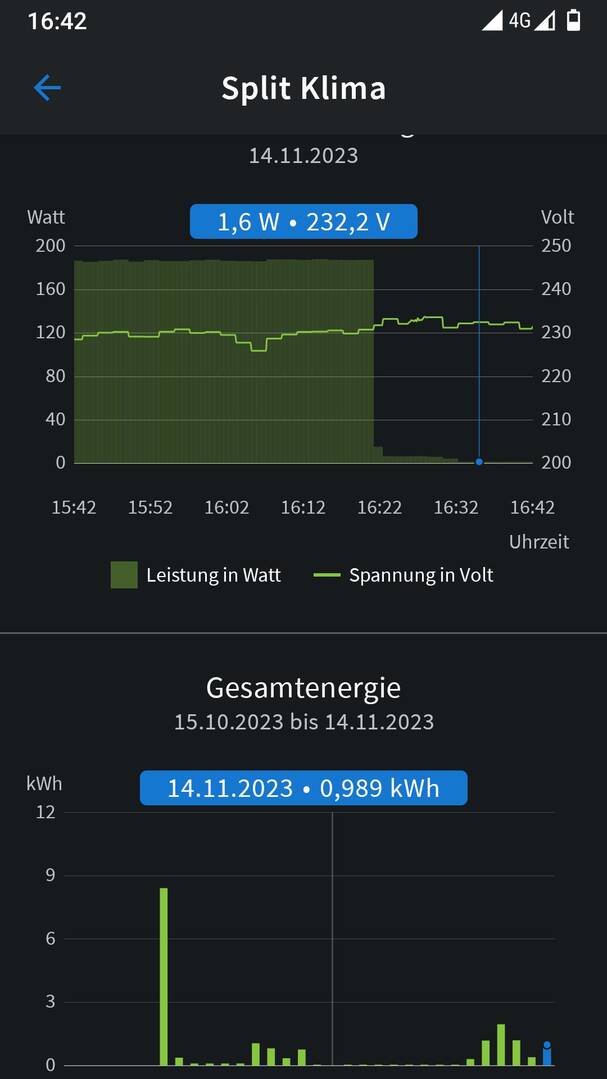Image resolution: width=607 pixels, height=1079 pixels.
Task: Toggle the Spannung in Volt legend
Action: [403, 575]
